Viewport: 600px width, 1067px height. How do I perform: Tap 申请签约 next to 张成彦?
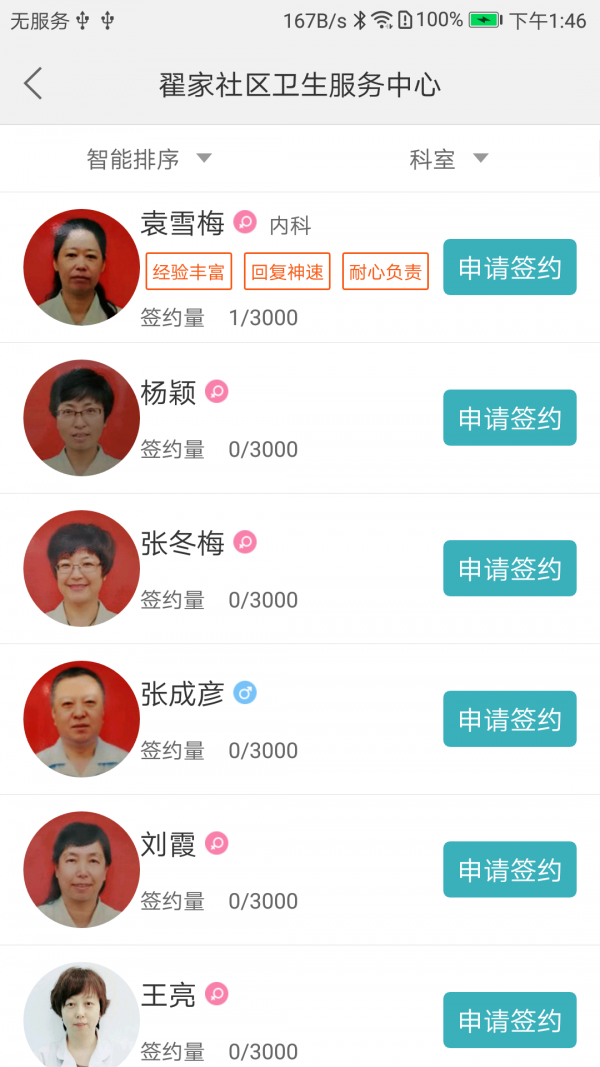click(509, 719)
